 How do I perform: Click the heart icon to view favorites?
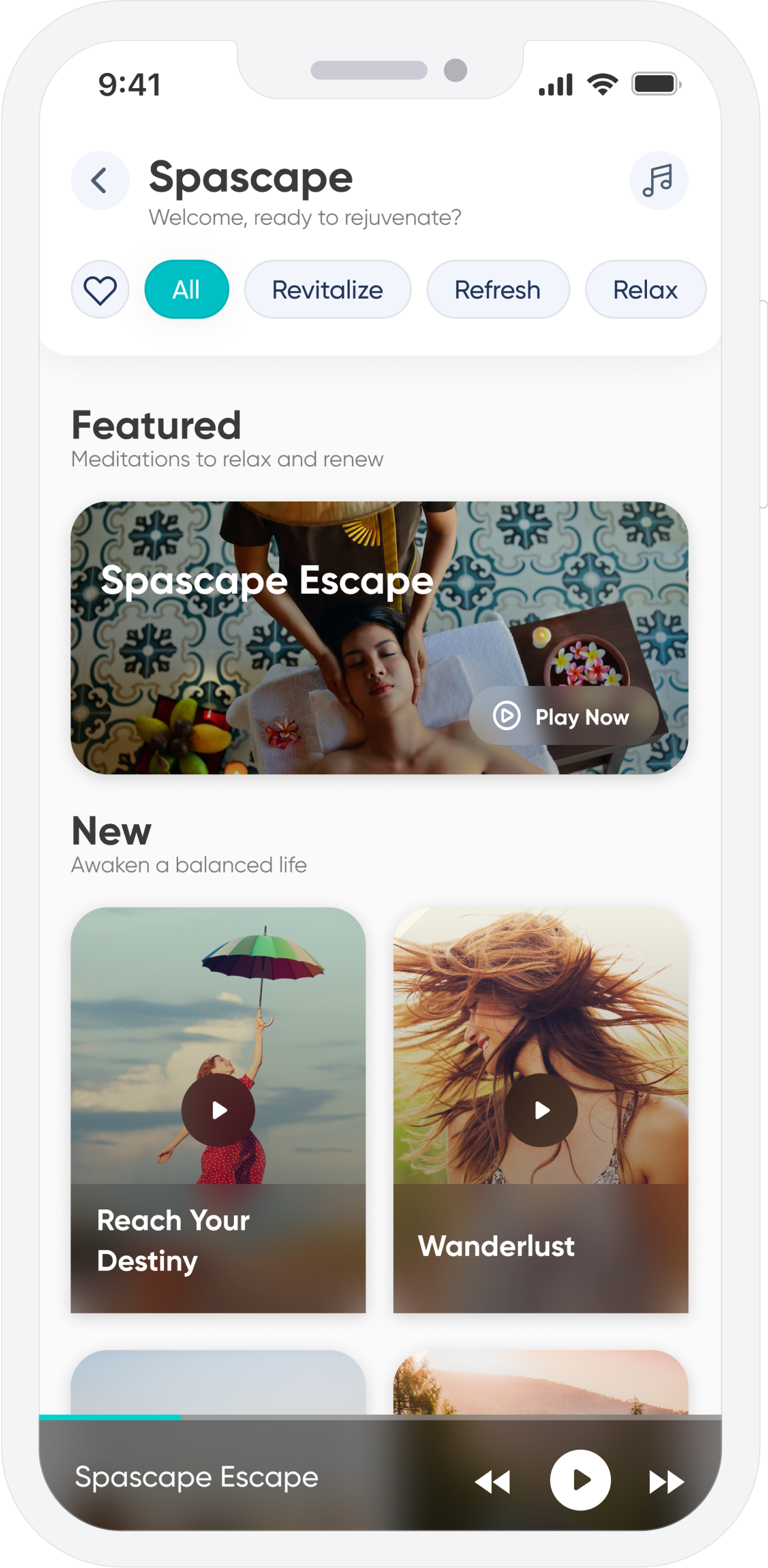[99, 289]
